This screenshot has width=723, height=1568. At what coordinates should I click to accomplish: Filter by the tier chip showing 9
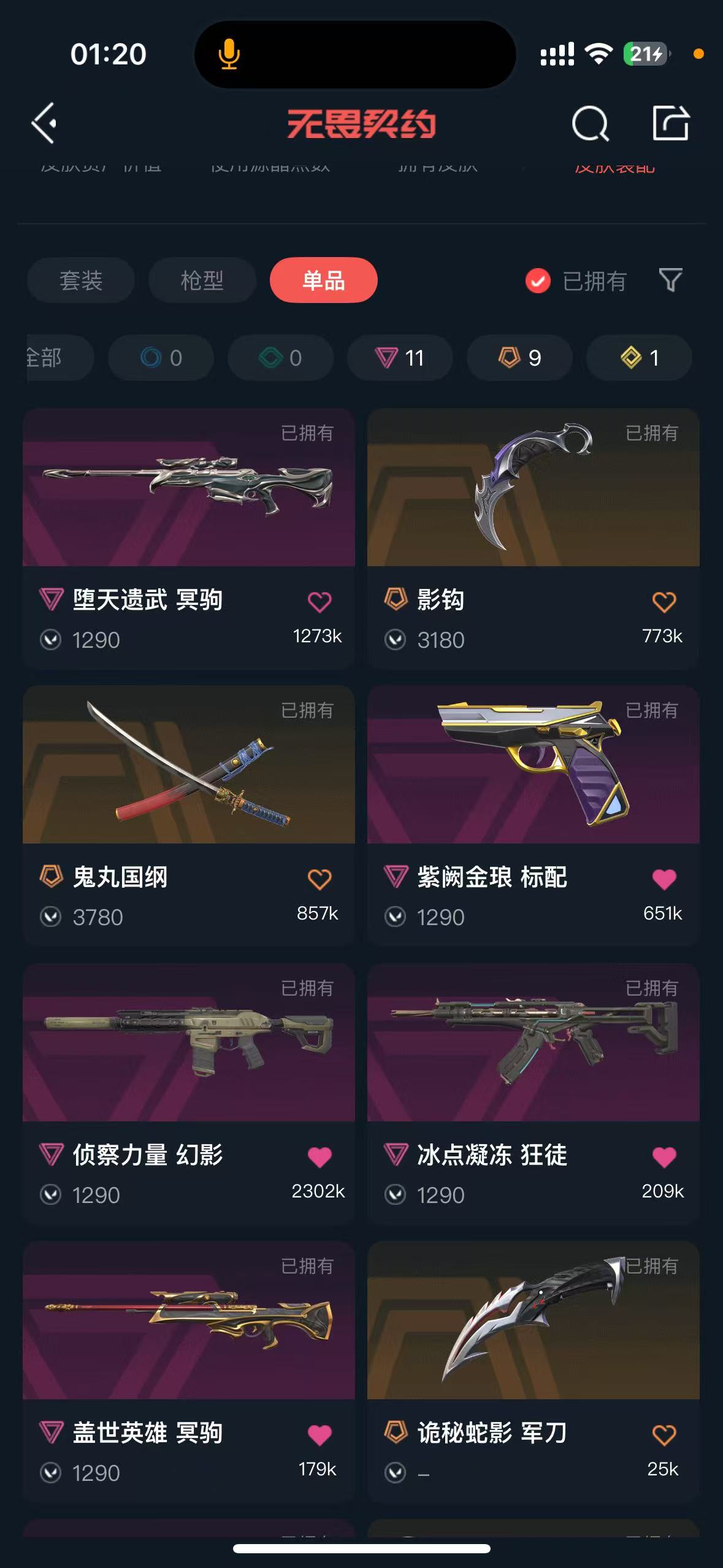519,358
